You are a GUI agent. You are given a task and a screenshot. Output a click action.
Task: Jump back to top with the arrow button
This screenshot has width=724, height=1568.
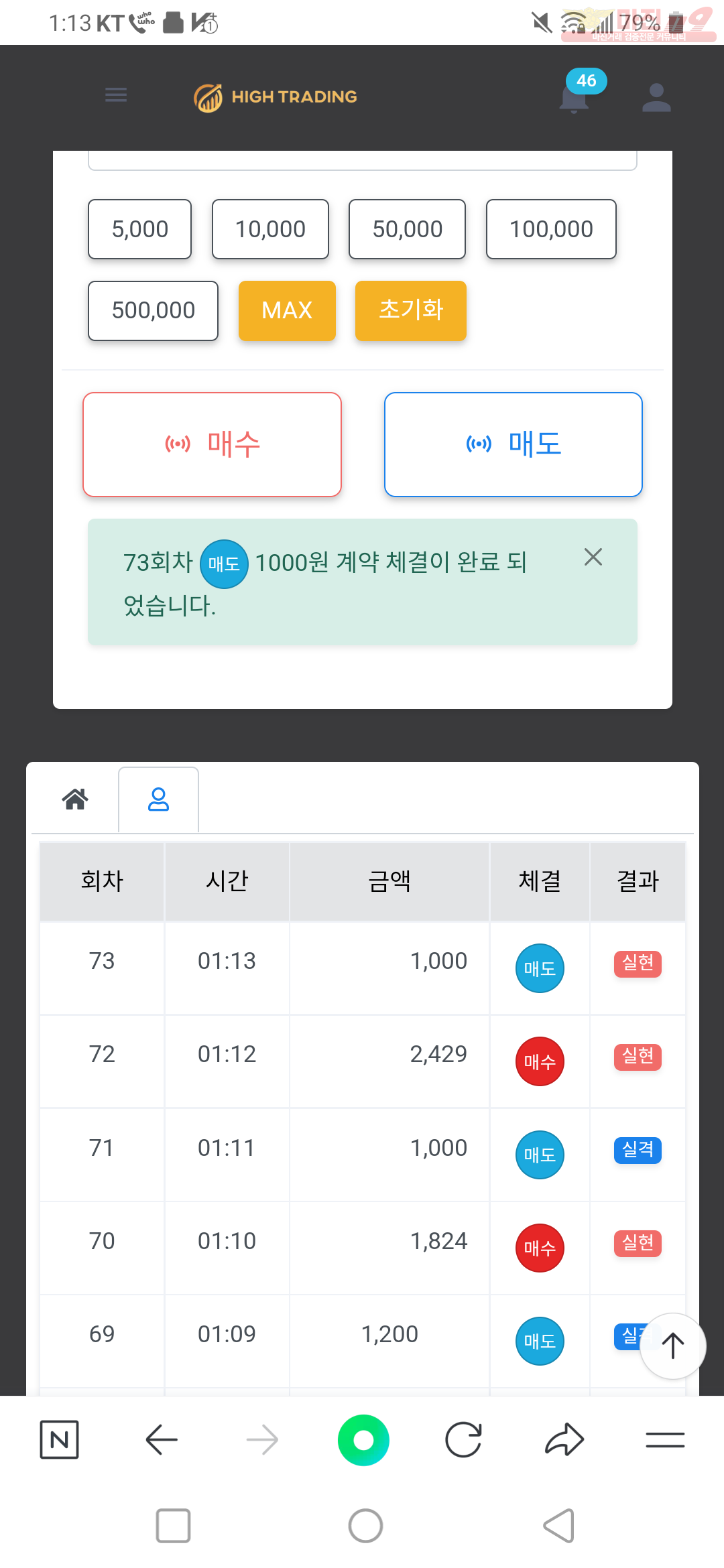pyautogui.click(x=672, y=1346)
